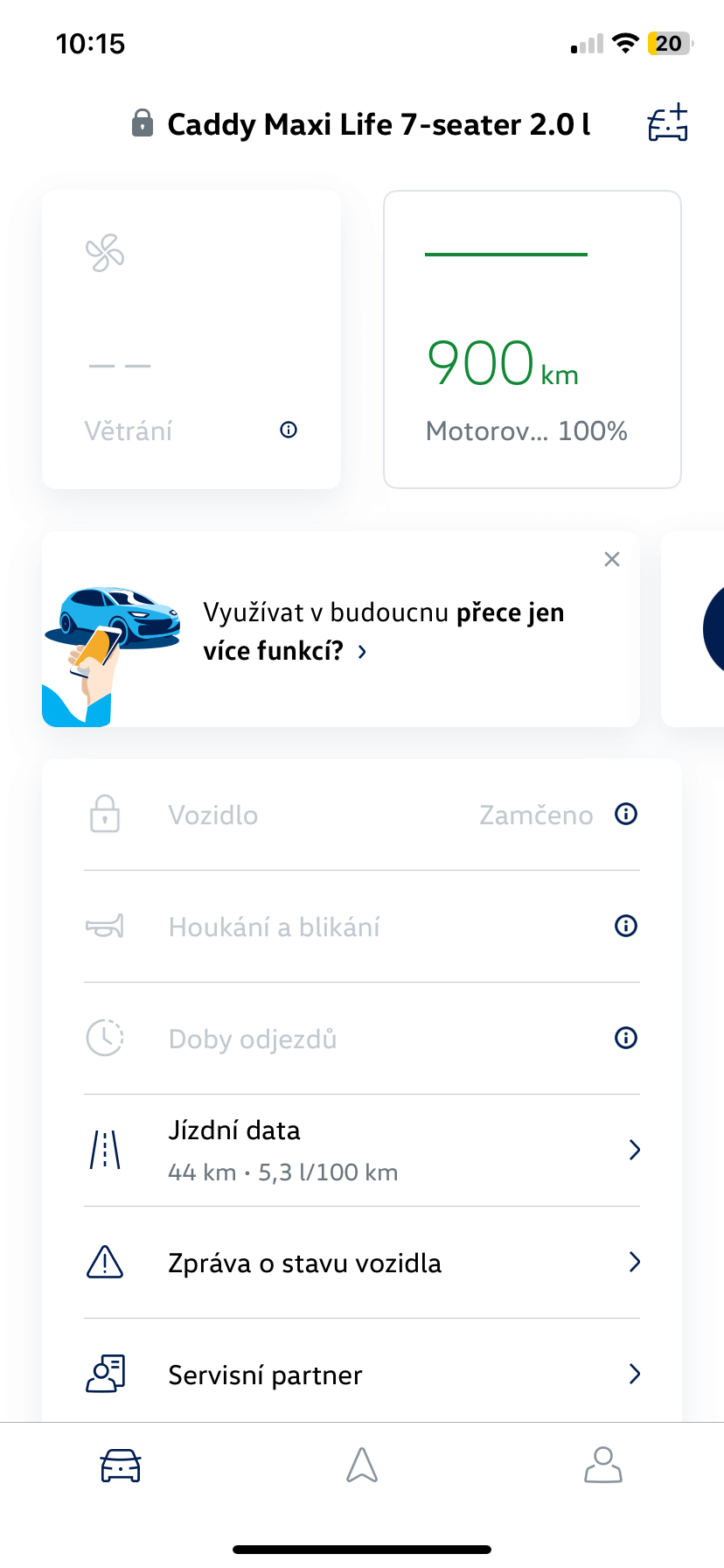This screenshot has width=724, height=1568.
Task: Show info for Vozidlo Zamčeno
Action: pyautogui.click(x=626, y=814)
